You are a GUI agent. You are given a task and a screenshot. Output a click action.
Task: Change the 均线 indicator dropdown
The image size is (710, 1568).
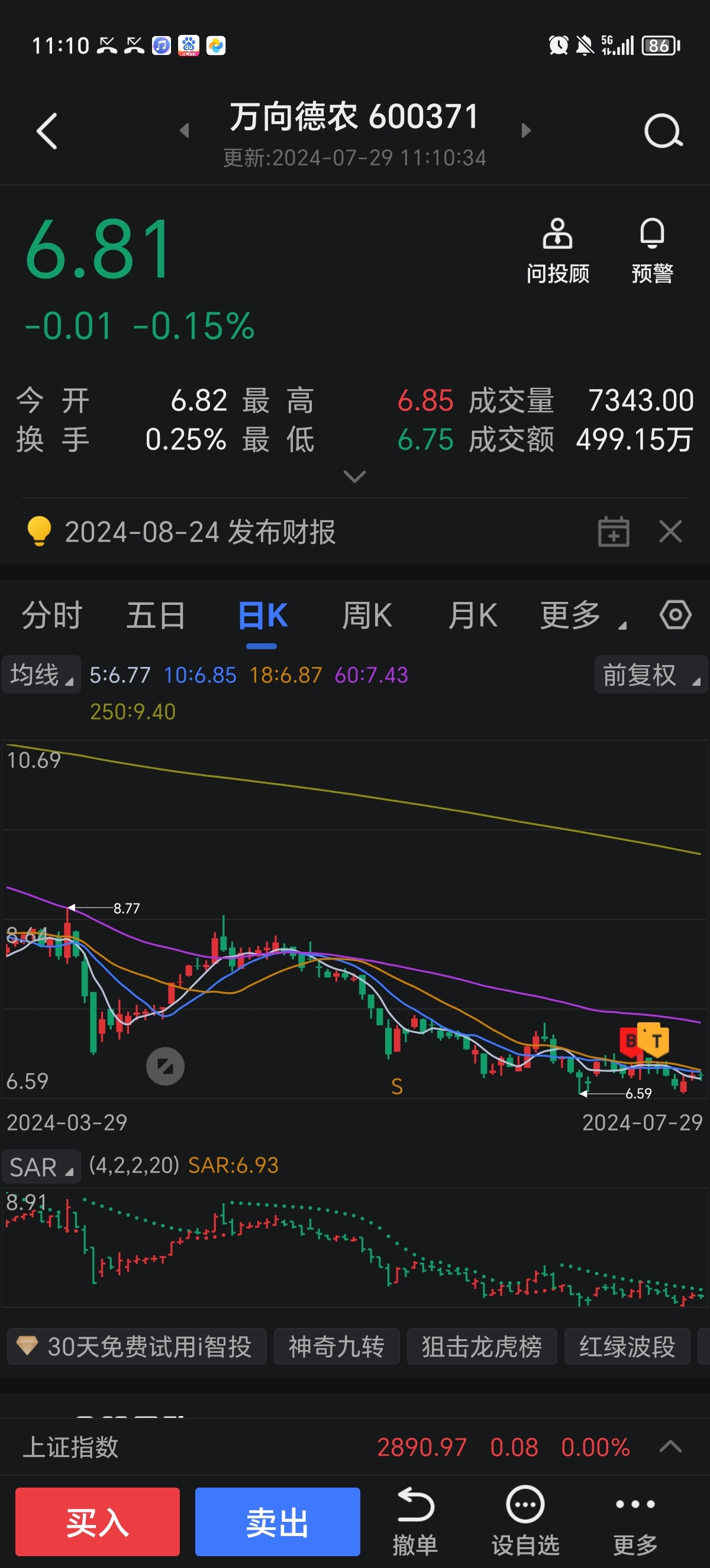coord(41,675)
